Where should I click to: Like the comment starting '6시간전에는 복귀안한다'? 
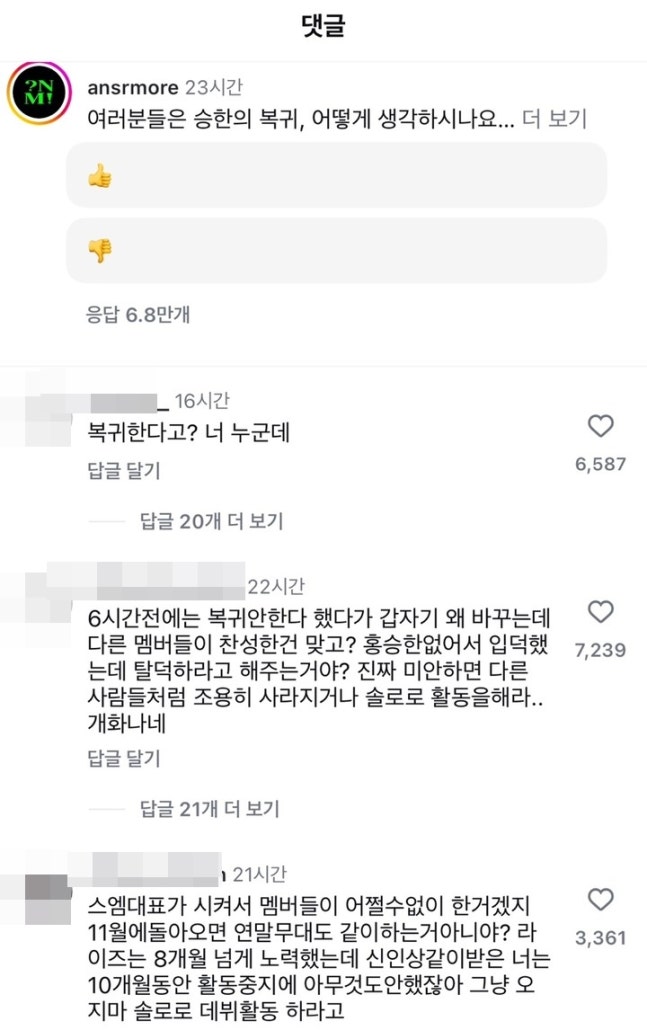600,612
